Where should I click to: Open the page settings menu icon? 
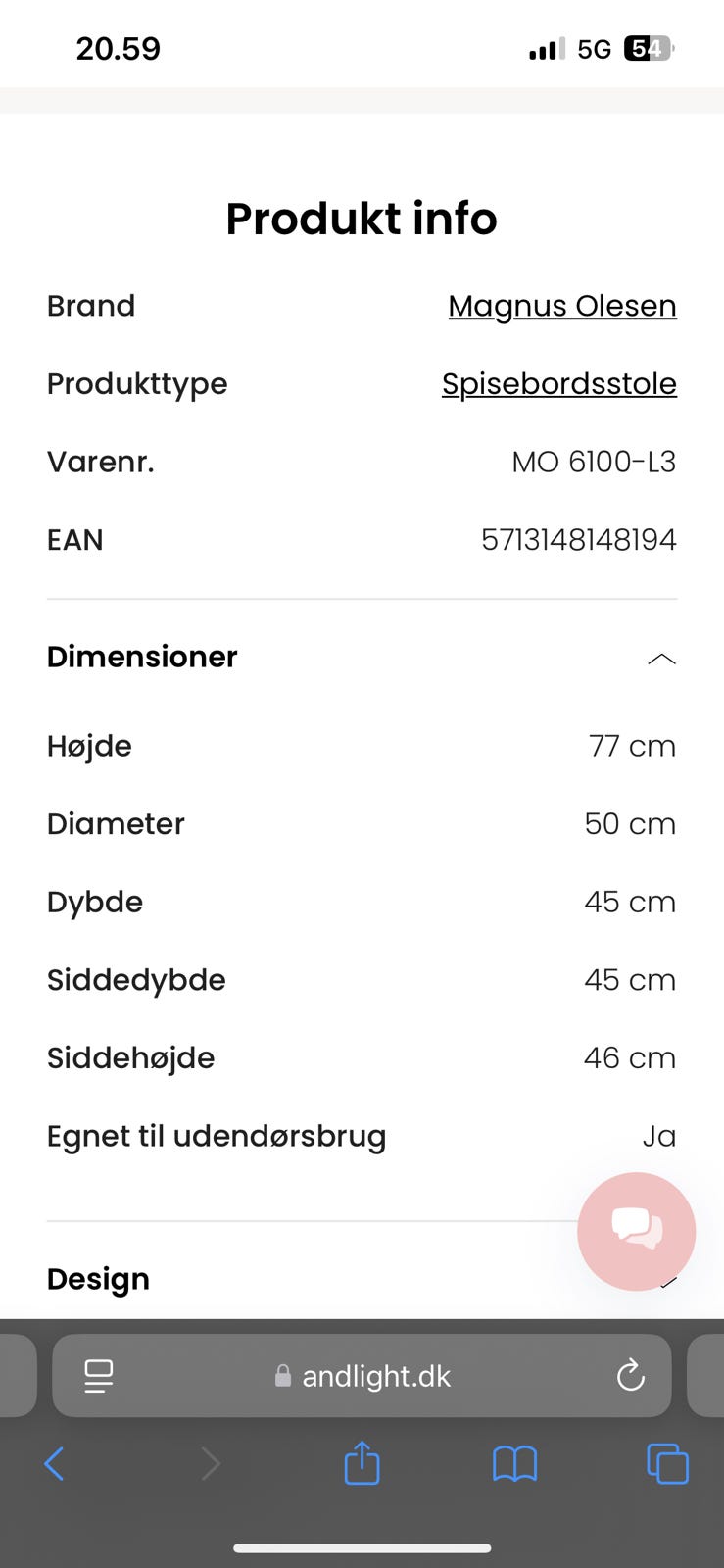pyautogui.click(x=99, y=1376)
